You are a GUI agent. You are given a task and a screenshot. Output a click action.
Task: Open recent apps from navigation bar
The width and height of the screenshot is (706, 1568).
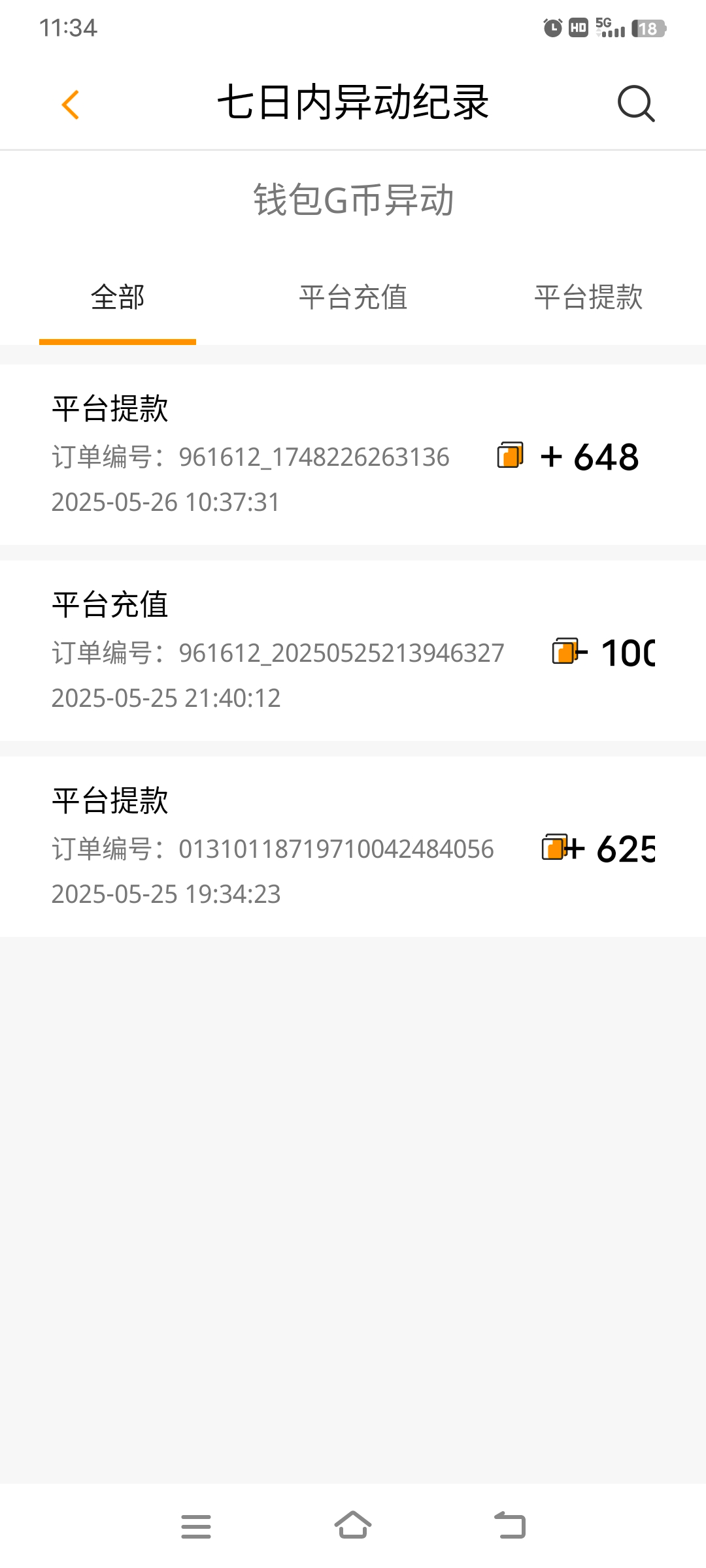click(196, 1526)
